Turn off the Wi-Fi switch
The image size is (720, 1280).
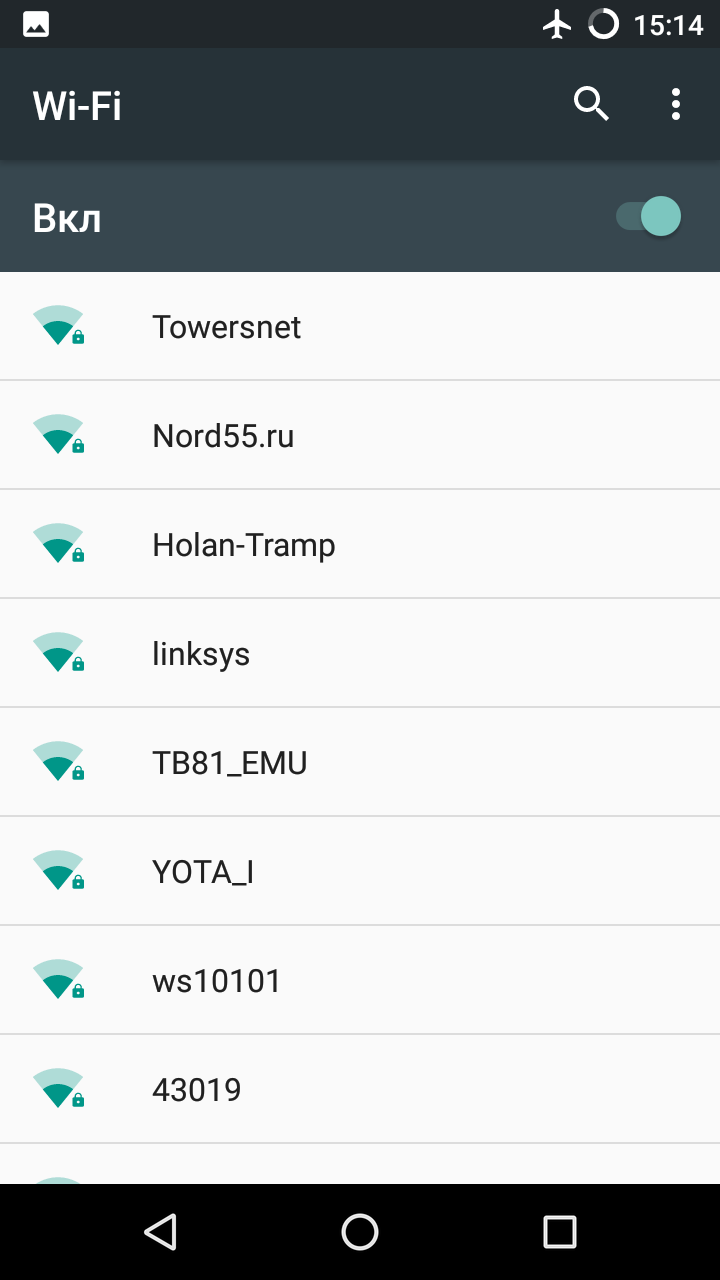click(x=648, y=217)
